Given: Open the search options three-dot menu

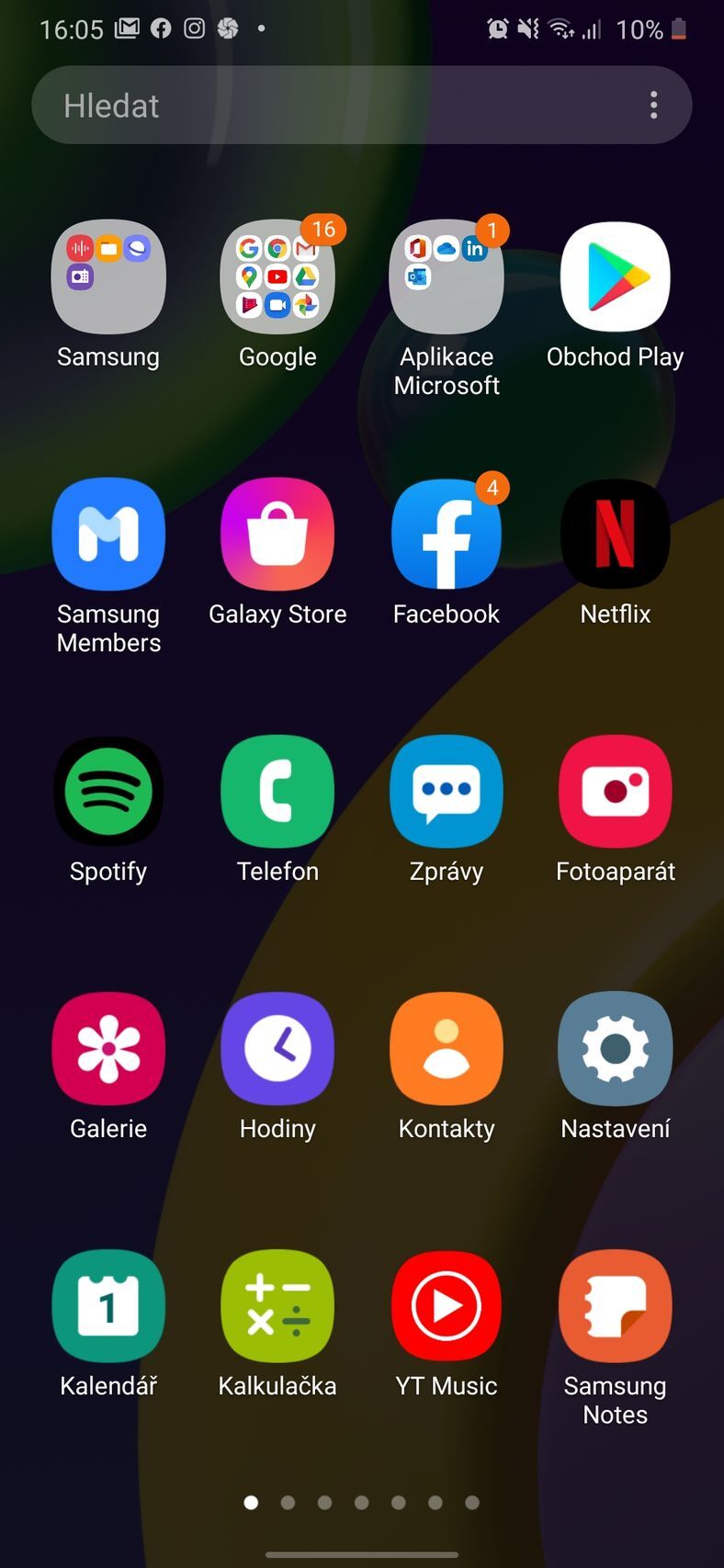Looking at the screenshot, I should (653, 105).
